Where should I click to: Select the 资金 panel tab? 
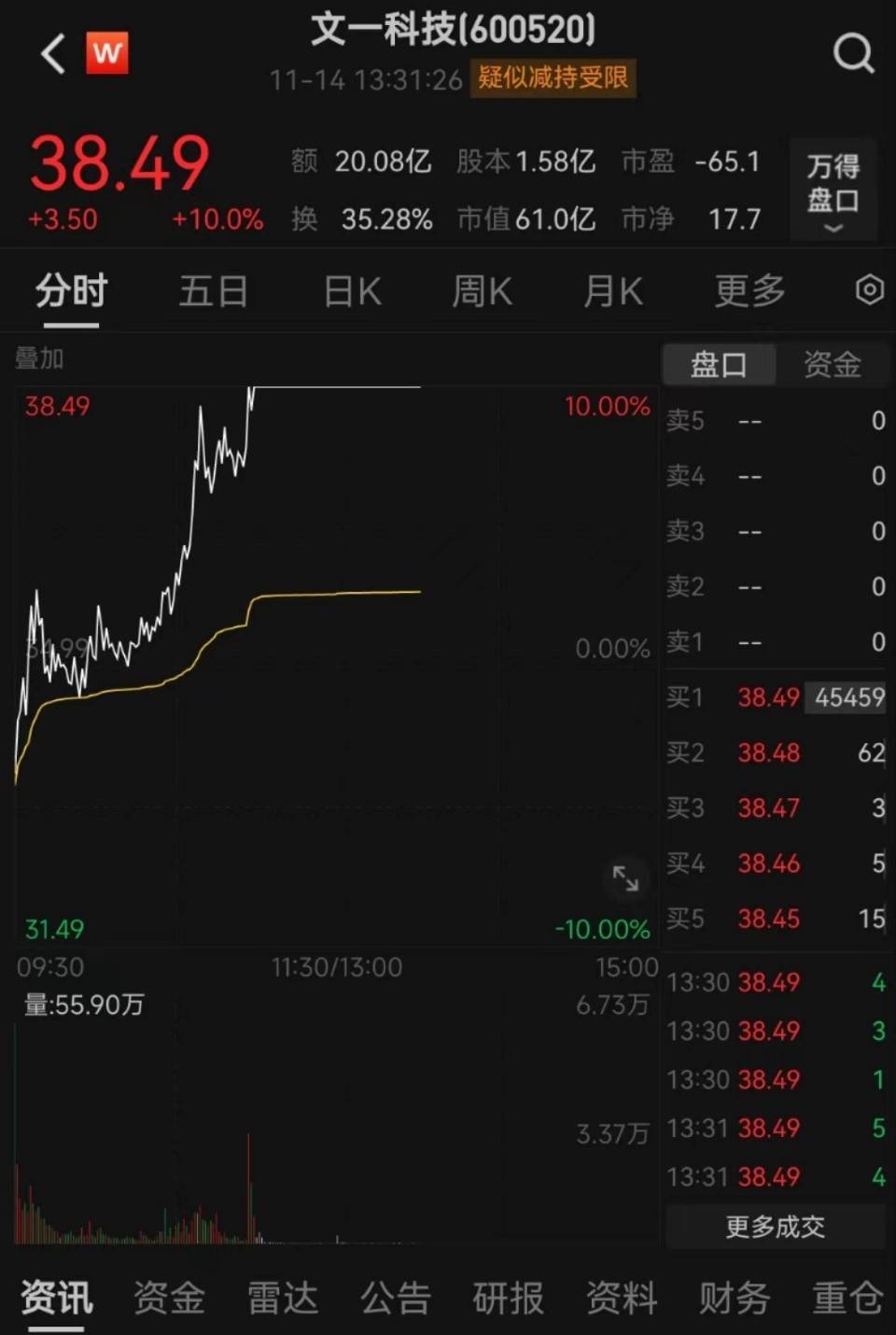[x=832, y=364]
